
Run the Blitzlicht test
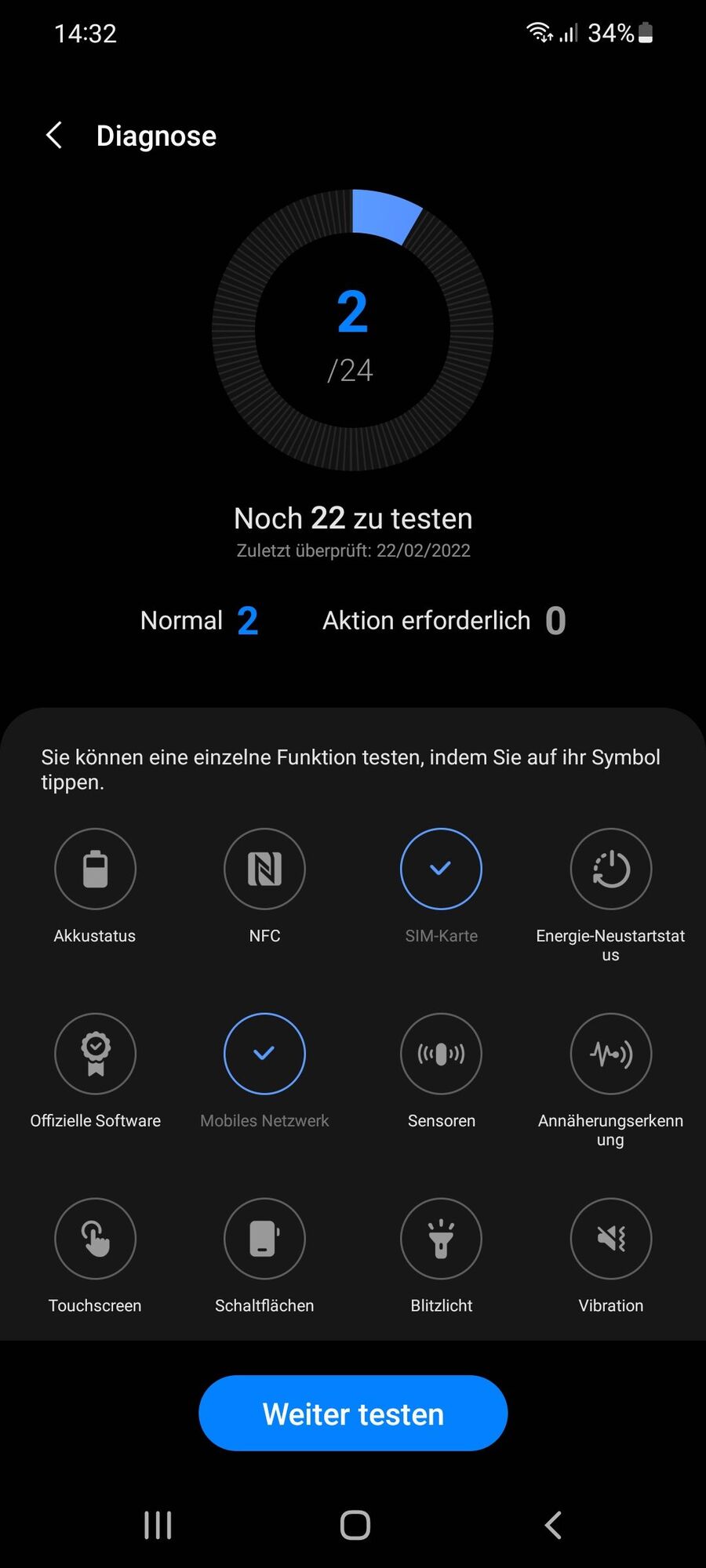click(x=441, y=1239)
